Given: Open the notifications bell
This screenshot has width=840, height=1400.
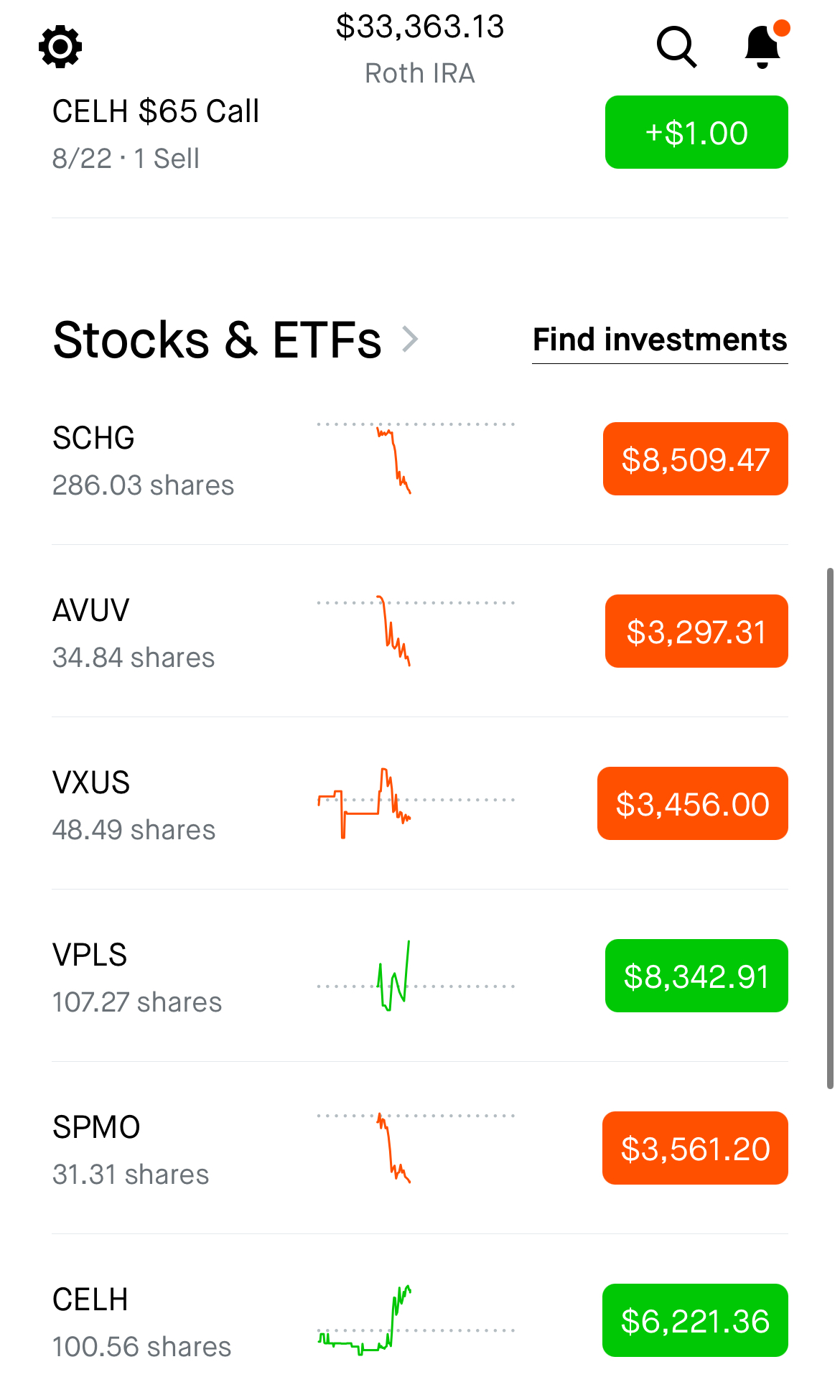Looking at the screenshot, I should (762, 47).
